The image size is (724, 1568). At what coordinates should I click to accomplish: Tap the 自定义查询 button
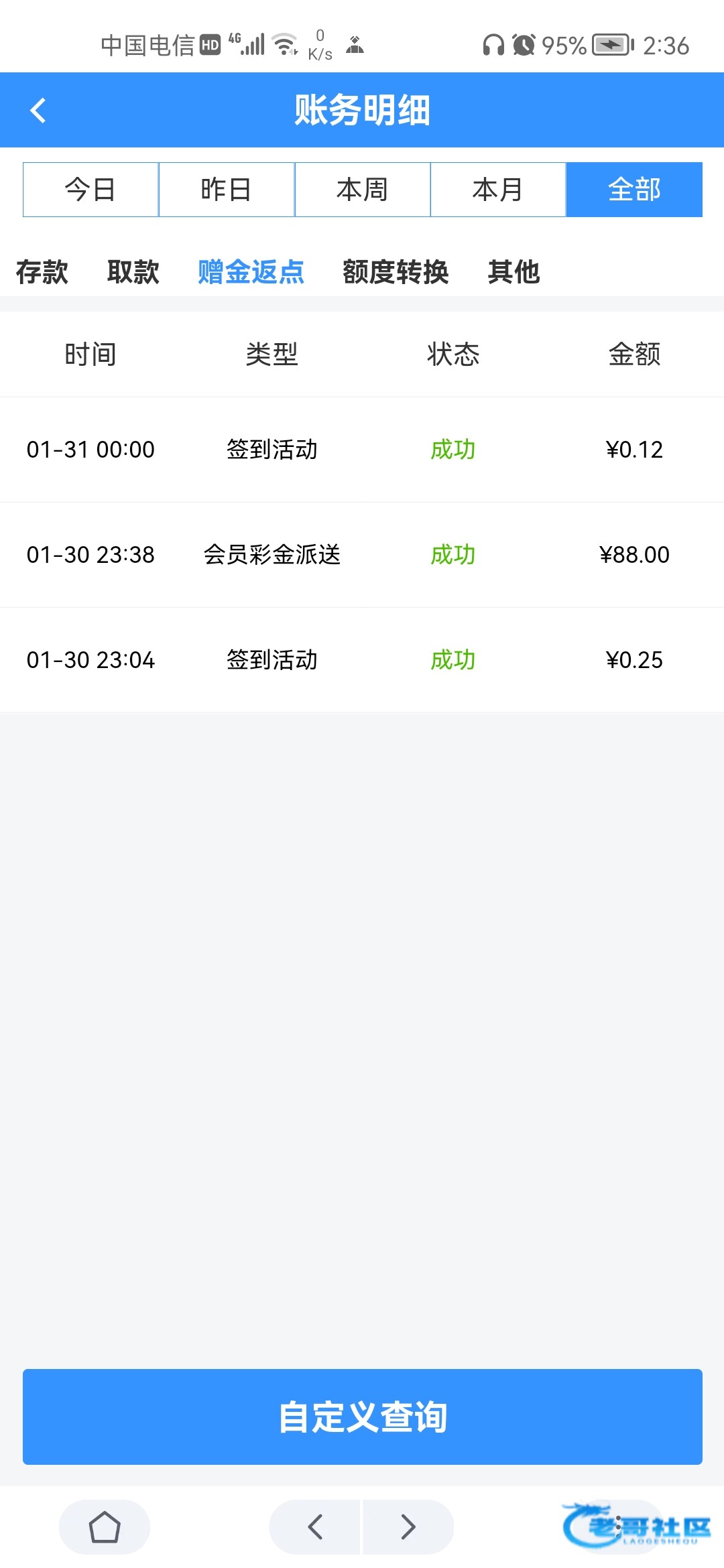click(362, 1417)
